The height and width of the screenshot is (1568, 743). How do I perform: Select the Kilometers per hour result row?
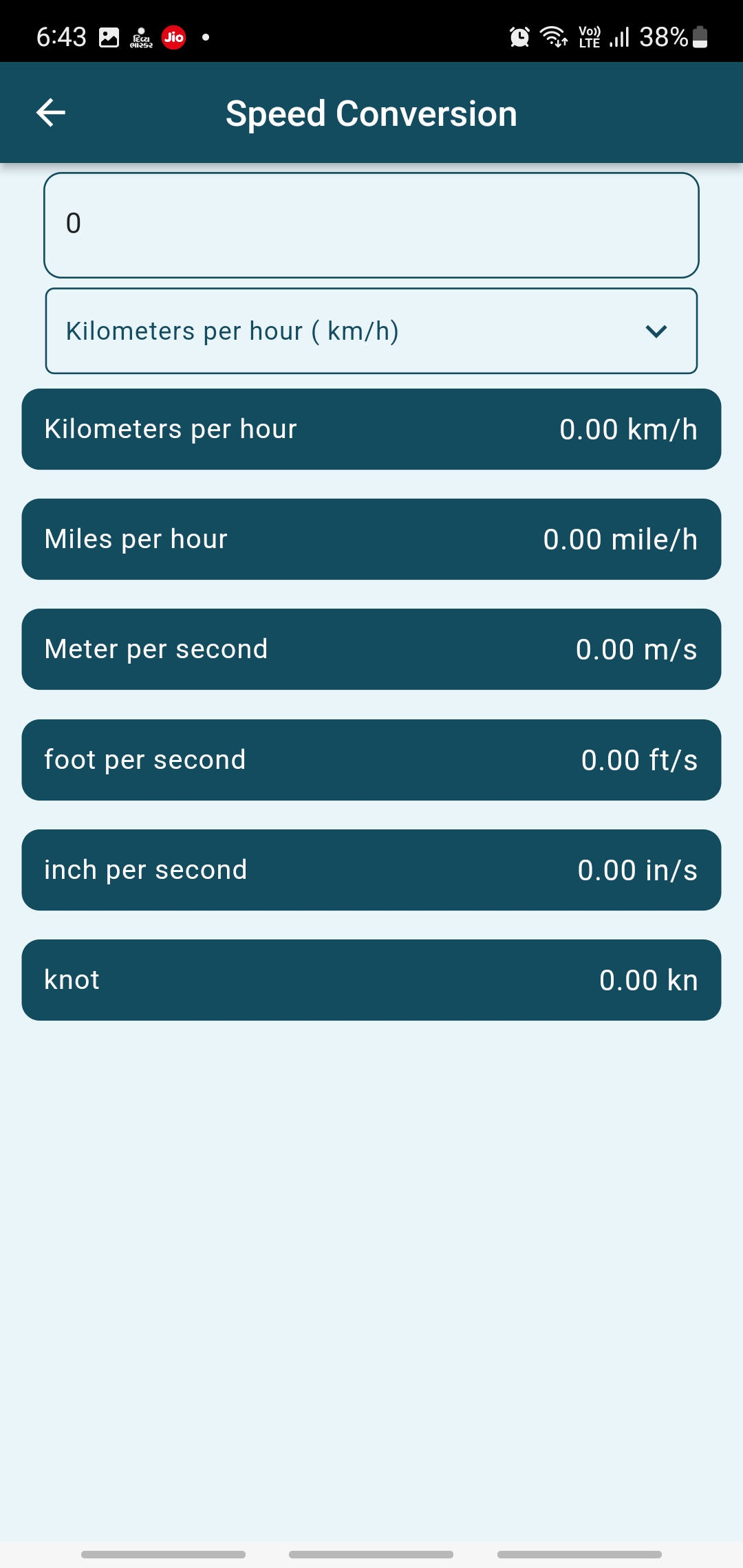(371, 428)
